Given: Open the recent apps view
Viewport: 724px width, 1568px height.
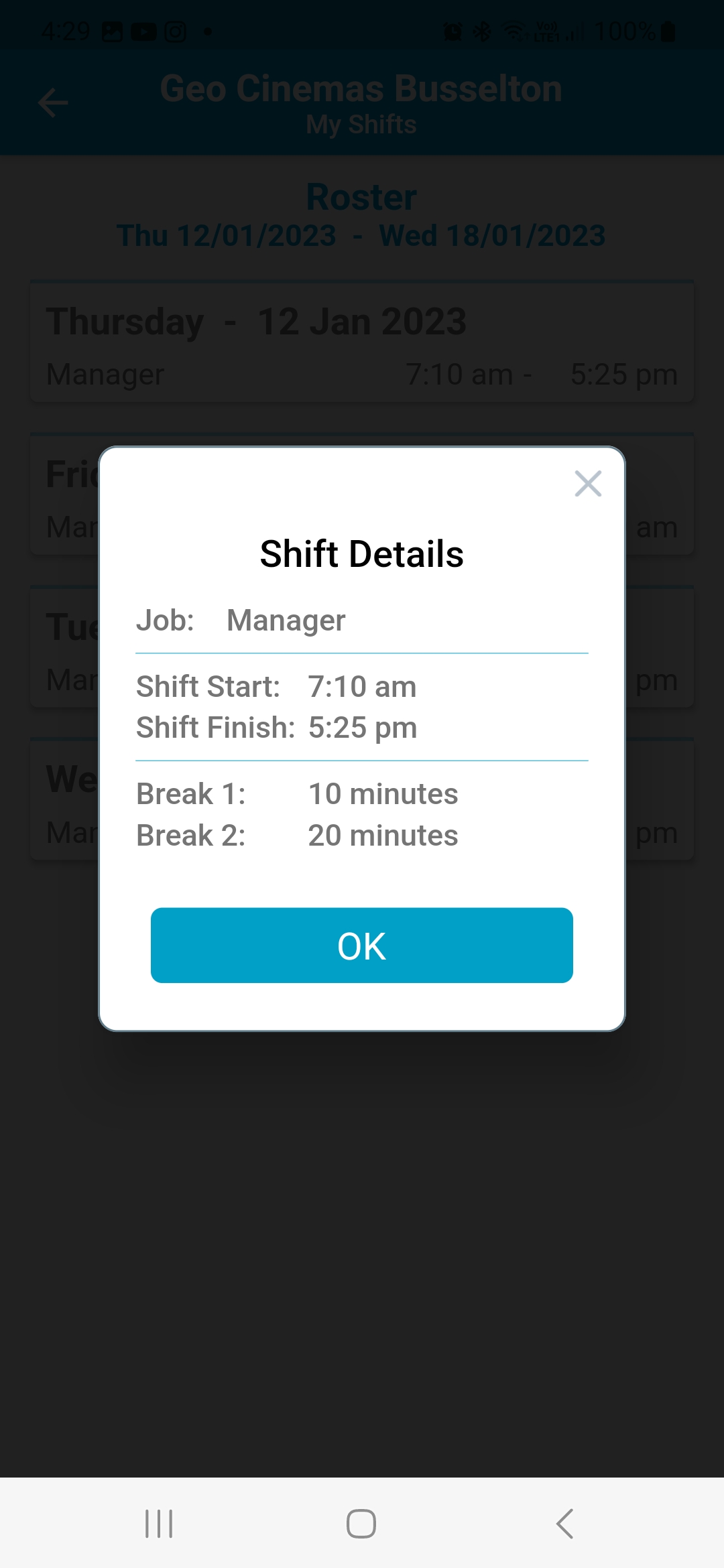Looking at the screenshot, I should click(159, 1524).
